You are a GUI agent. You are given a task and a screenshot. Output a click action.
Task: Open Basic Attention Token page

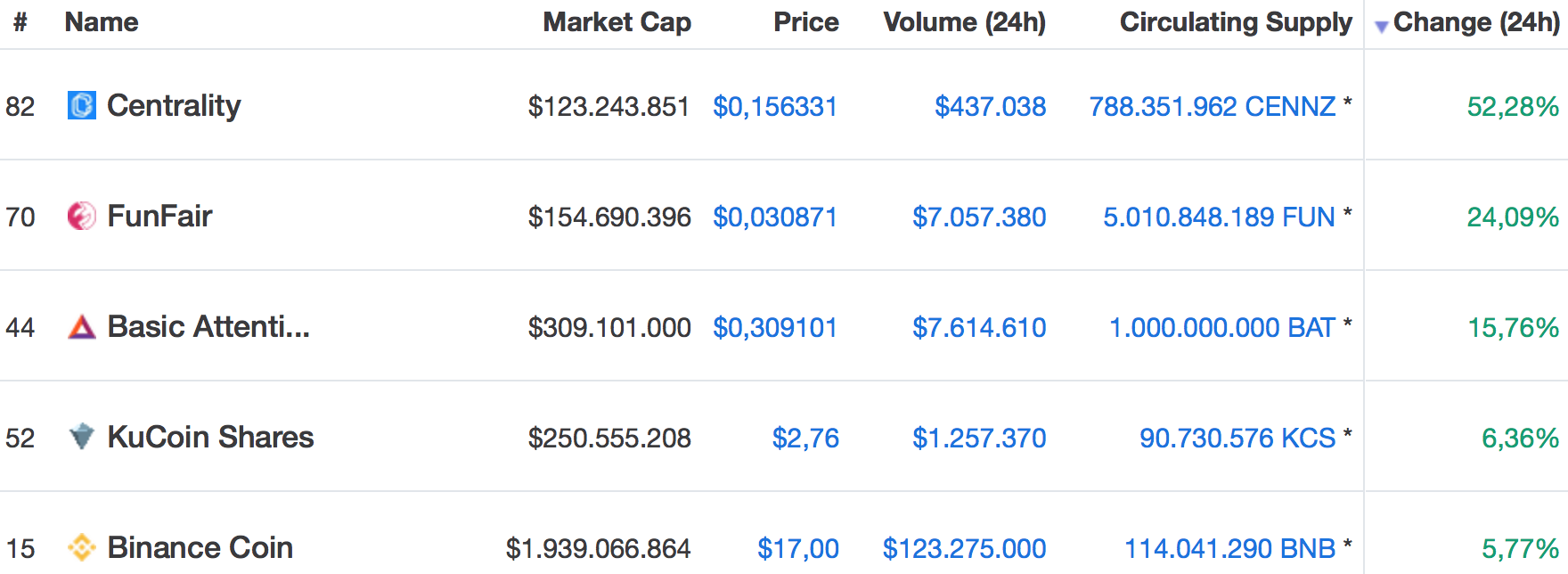coord(208,327)
